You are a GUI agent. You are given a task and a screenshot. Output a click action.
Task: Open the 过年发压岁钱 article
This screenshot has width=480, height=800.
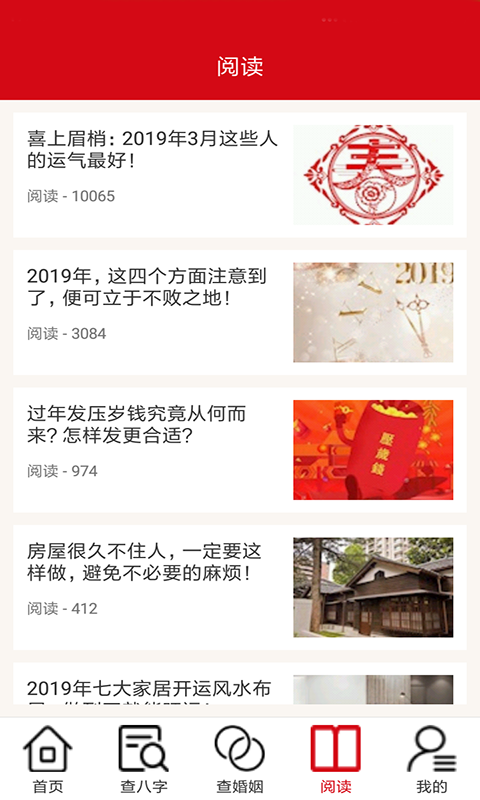pyautogui.click(x=240, y=449)
